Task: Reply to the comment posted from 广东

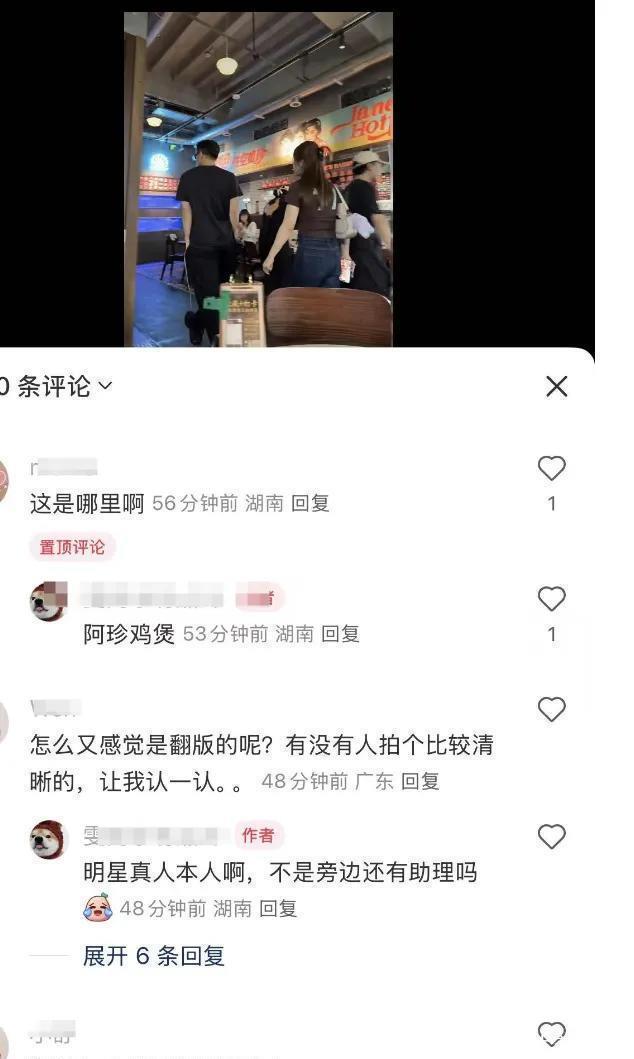Action: click(420, 782)
